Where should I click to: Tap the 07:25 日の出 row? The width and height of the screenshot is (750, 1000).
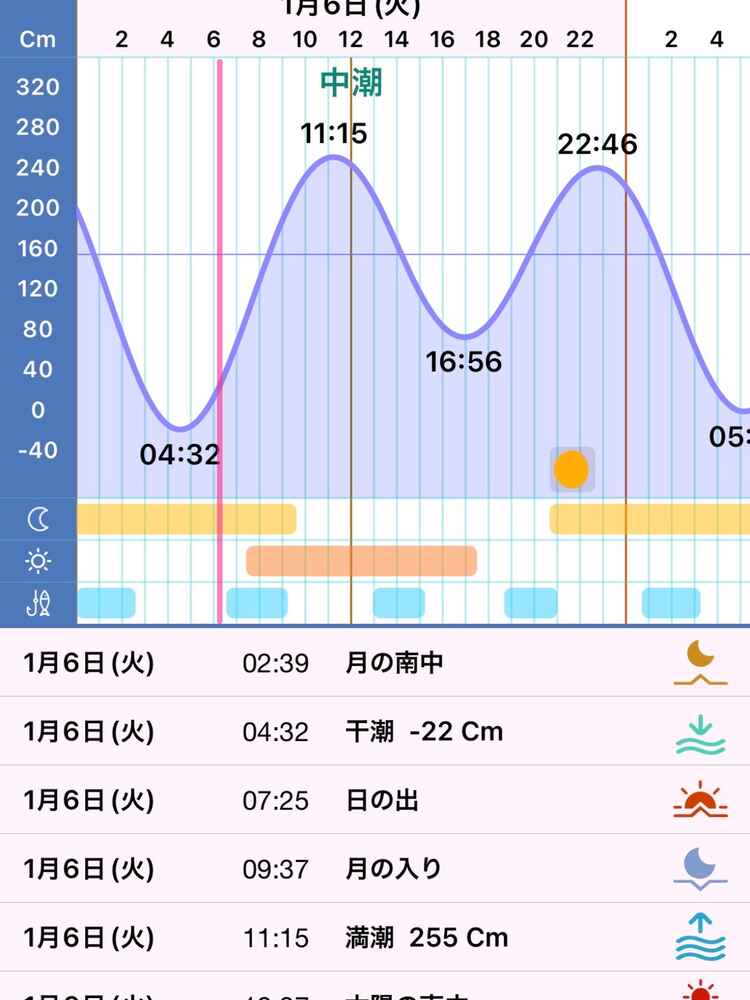(375, 800)
